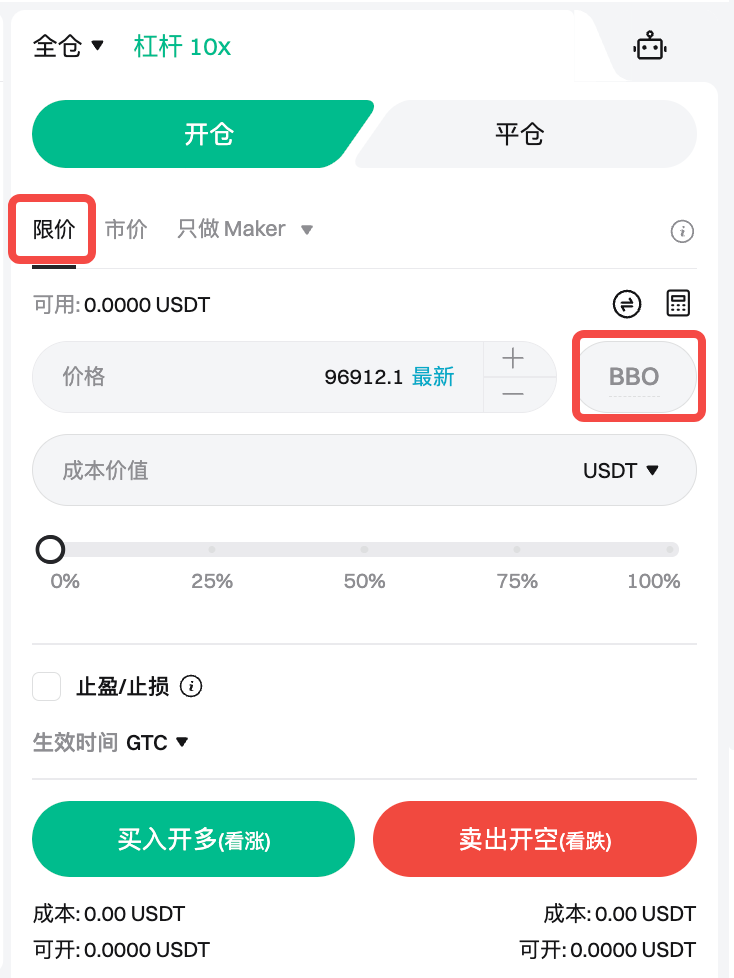This screenshot has width=734, height=978.
Task: Fill in the latest price via 最新
Action: pyautogui.click(x=433, y=377)
